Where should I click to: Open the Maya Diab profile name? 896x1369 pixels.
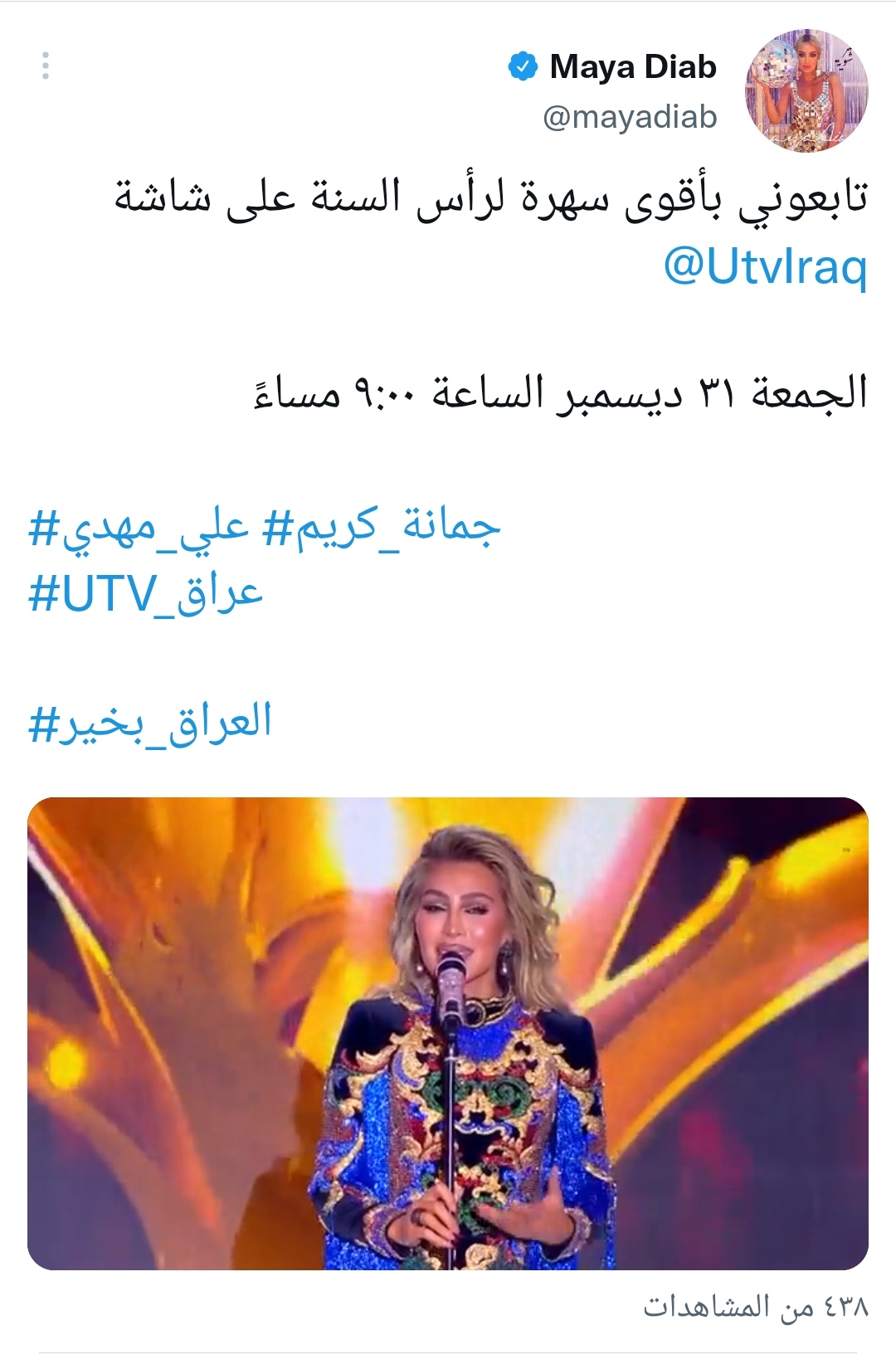pyautogui.click(x=632, y=66)
